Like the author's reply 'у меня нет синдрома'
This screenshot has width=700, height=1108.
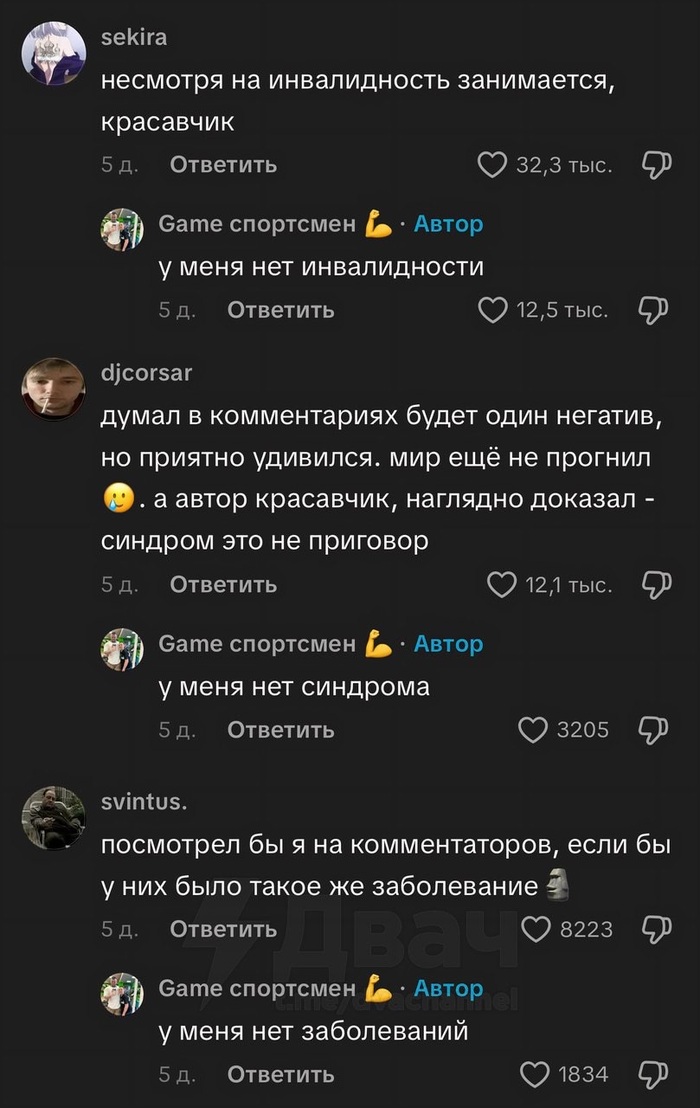pos(534,730)
